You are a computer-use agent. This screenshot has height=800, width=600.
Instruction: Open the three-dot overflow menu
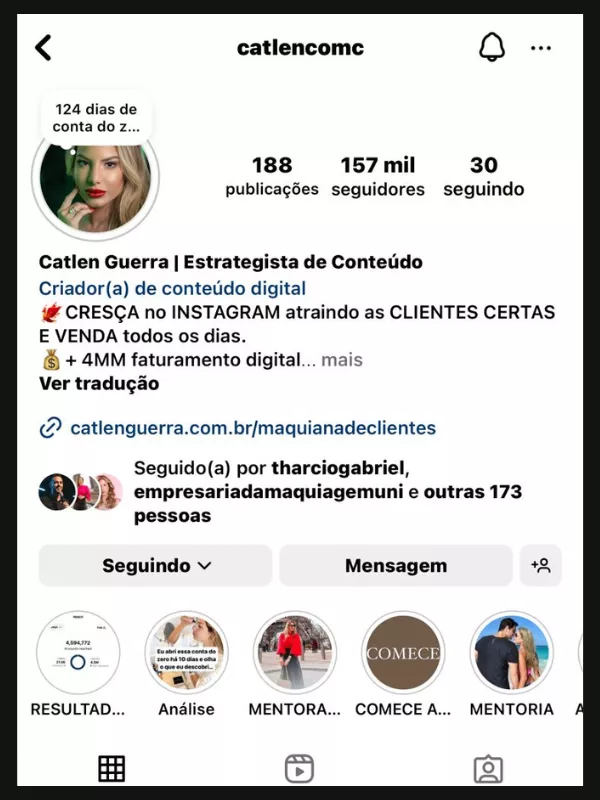click(x=541, y=47)
